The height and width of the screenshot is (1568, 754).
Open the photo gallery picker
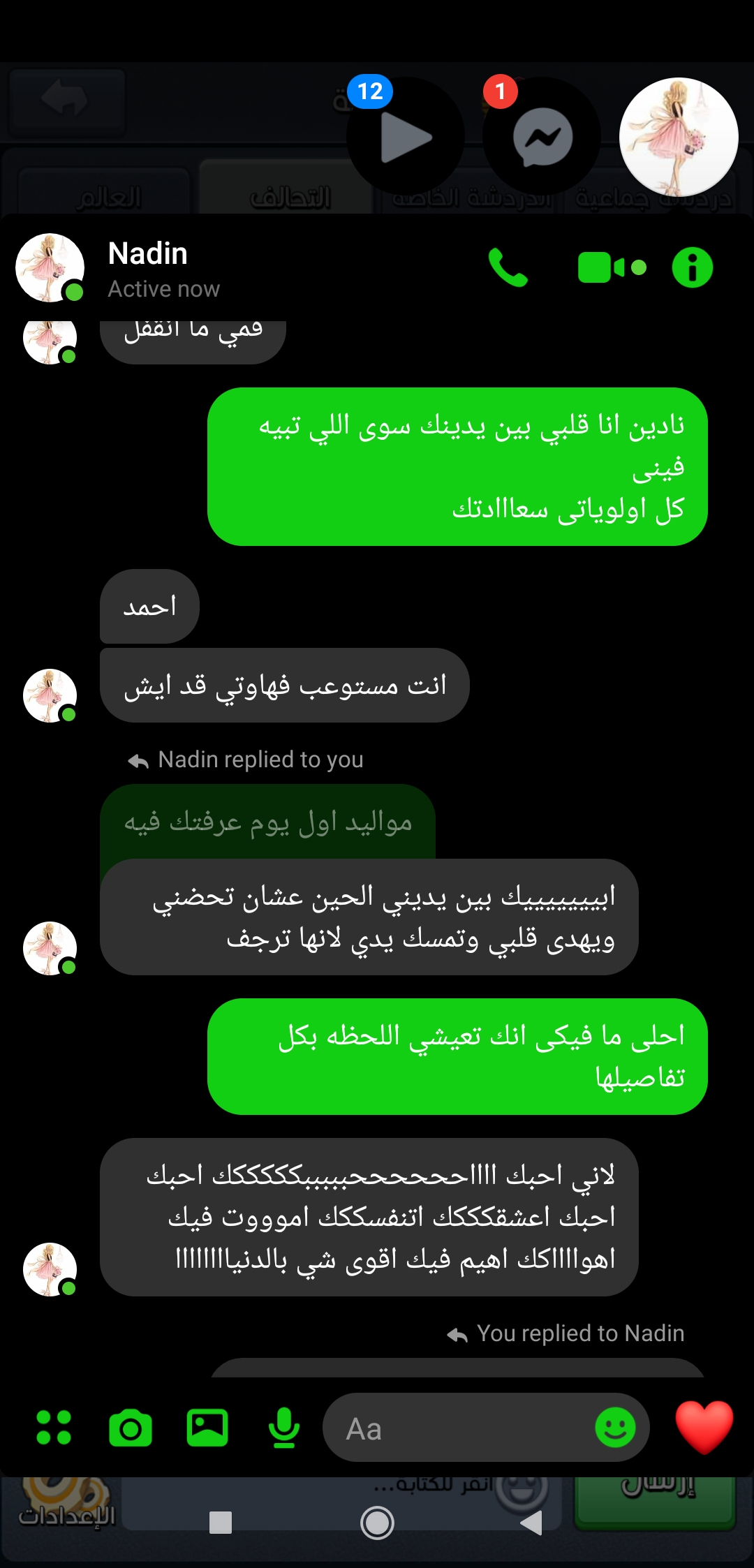[207, 1428]
